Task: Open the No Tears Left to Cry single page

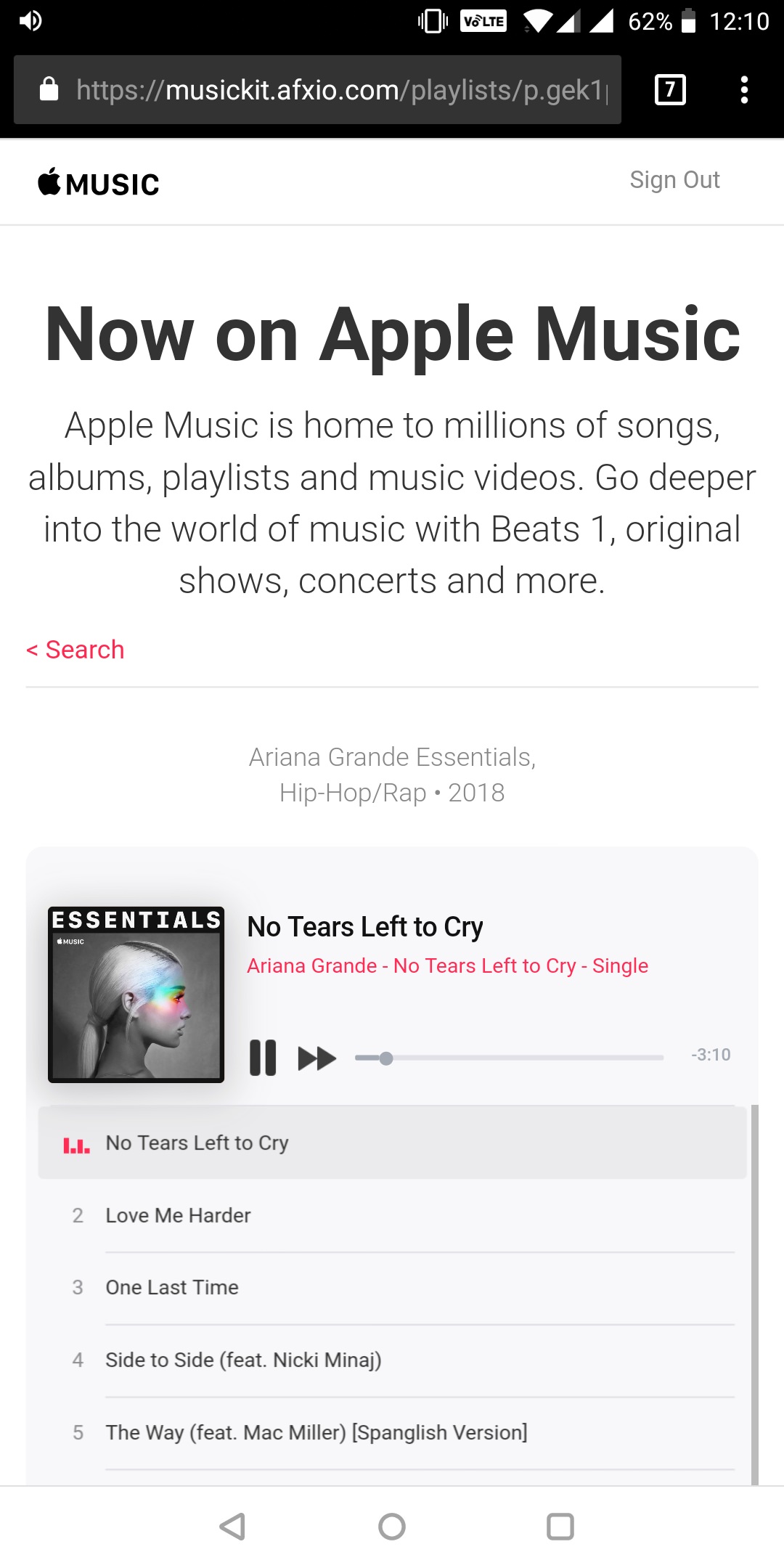Action: 447,965
